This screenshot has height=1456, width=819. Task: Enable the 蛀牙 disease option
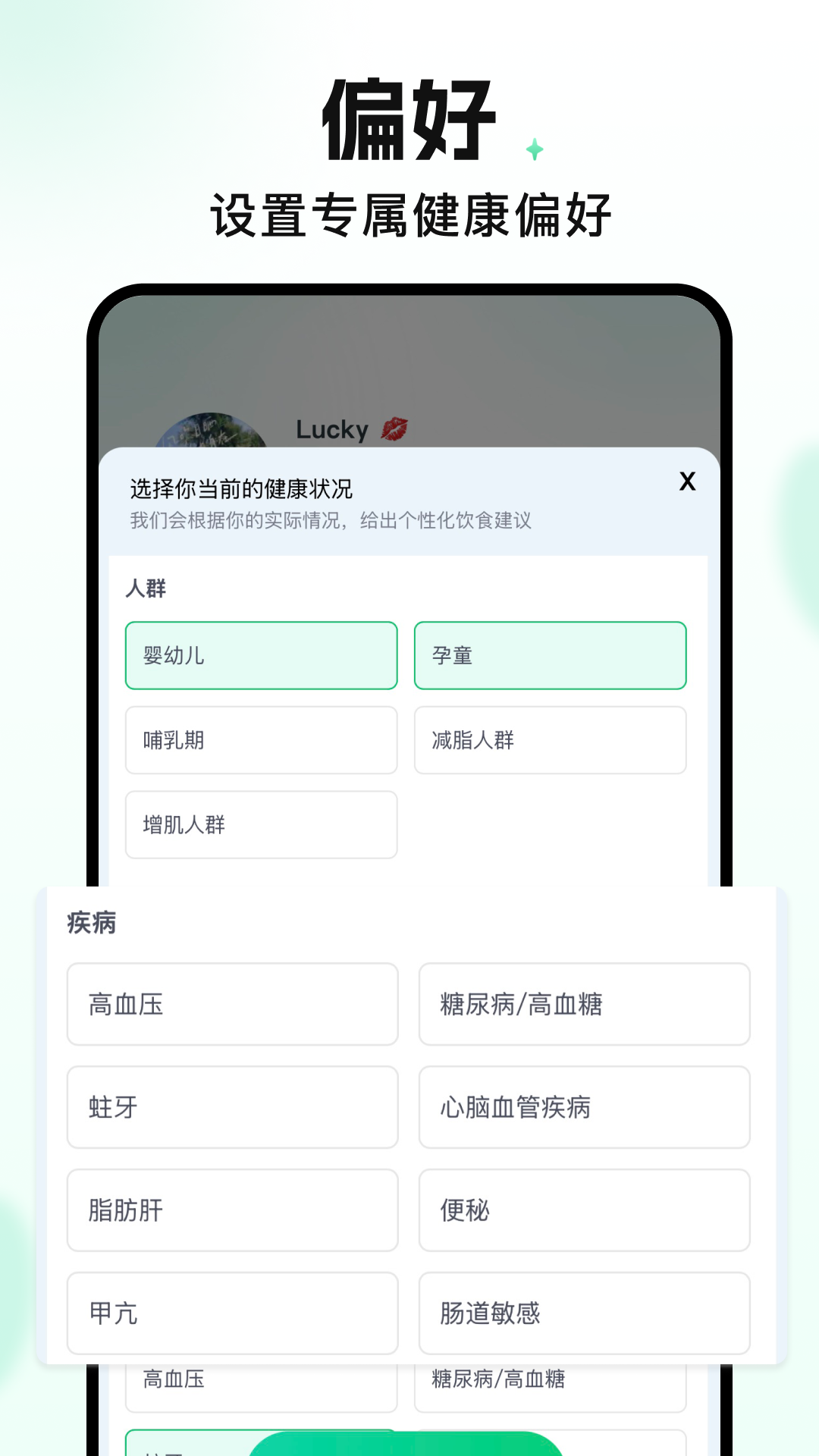[x=232, y=1108]
